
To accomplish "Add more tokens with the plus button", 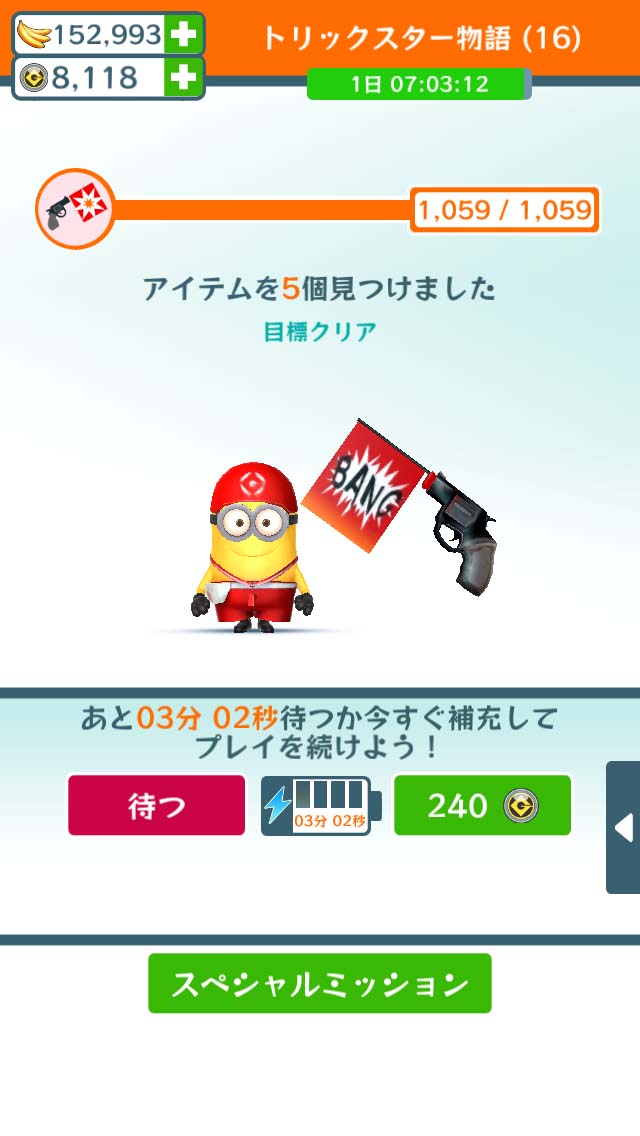I will tap(182, 78).
